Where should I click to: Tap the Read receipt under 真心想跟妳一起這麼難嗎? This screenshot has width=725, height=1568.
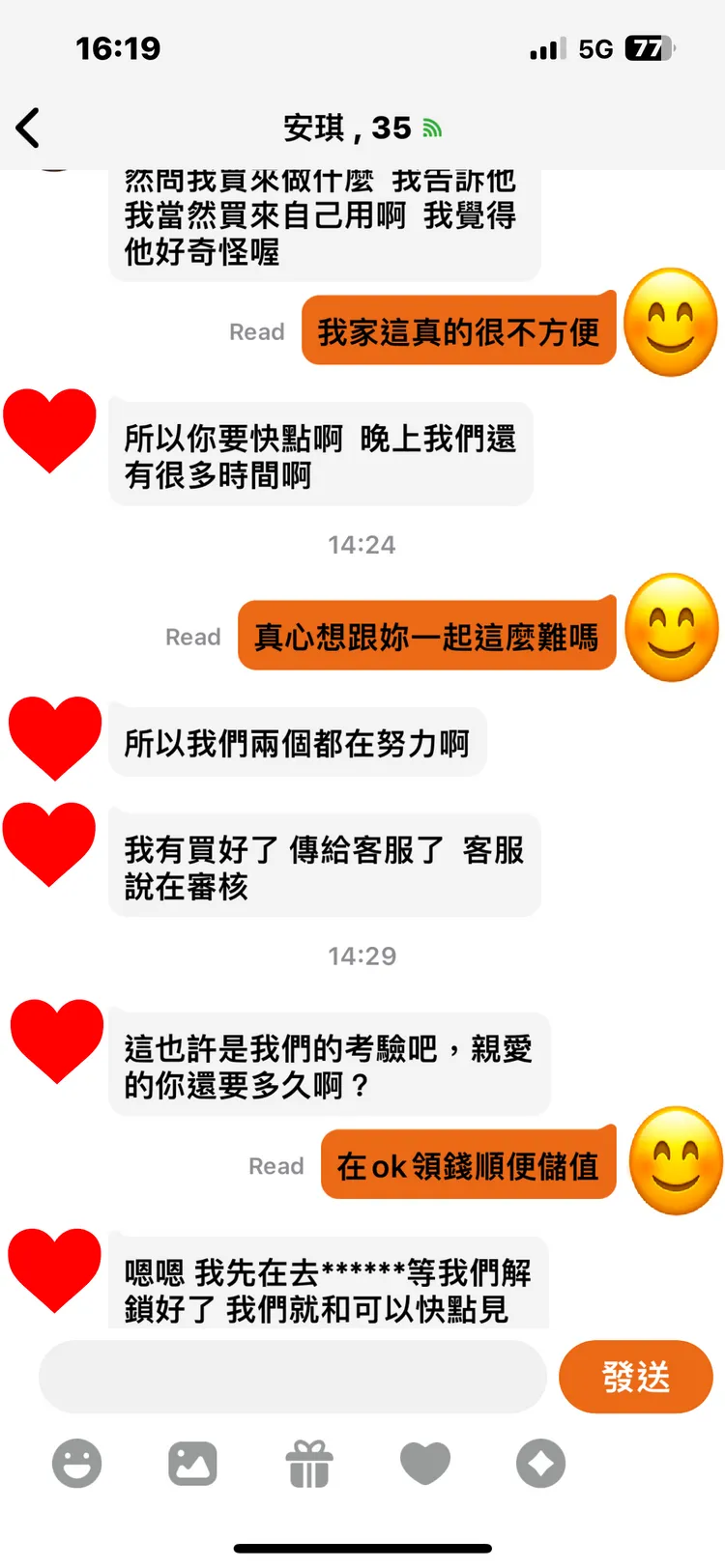pyautogui.click(x=192, y=637)
